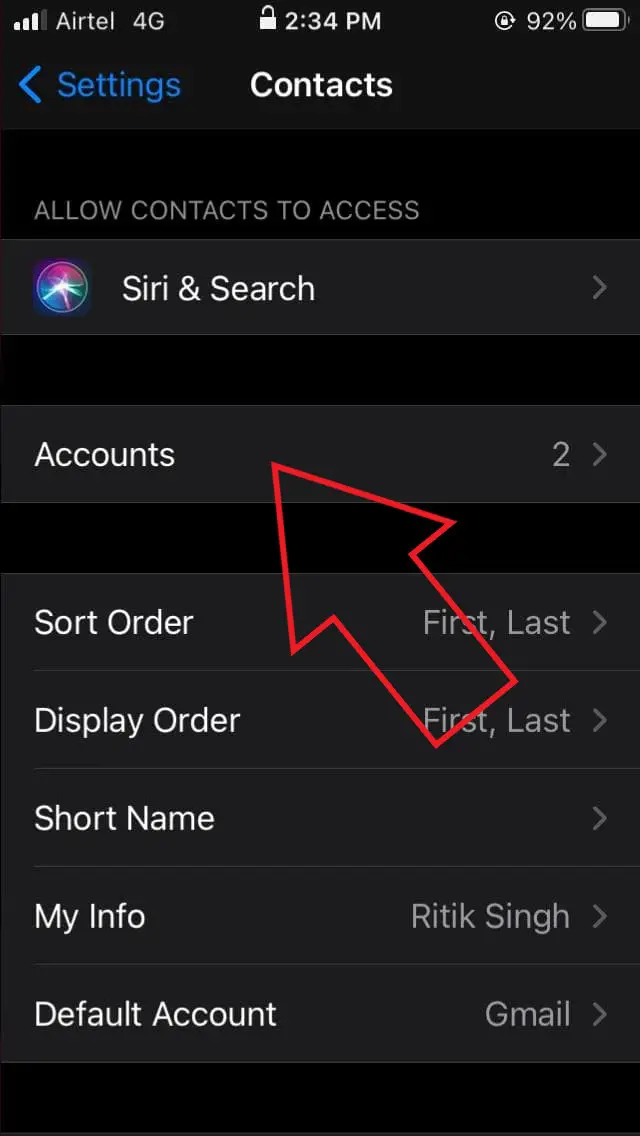
Task: Change the Default Account
Action: click(x=320, y=1014)
